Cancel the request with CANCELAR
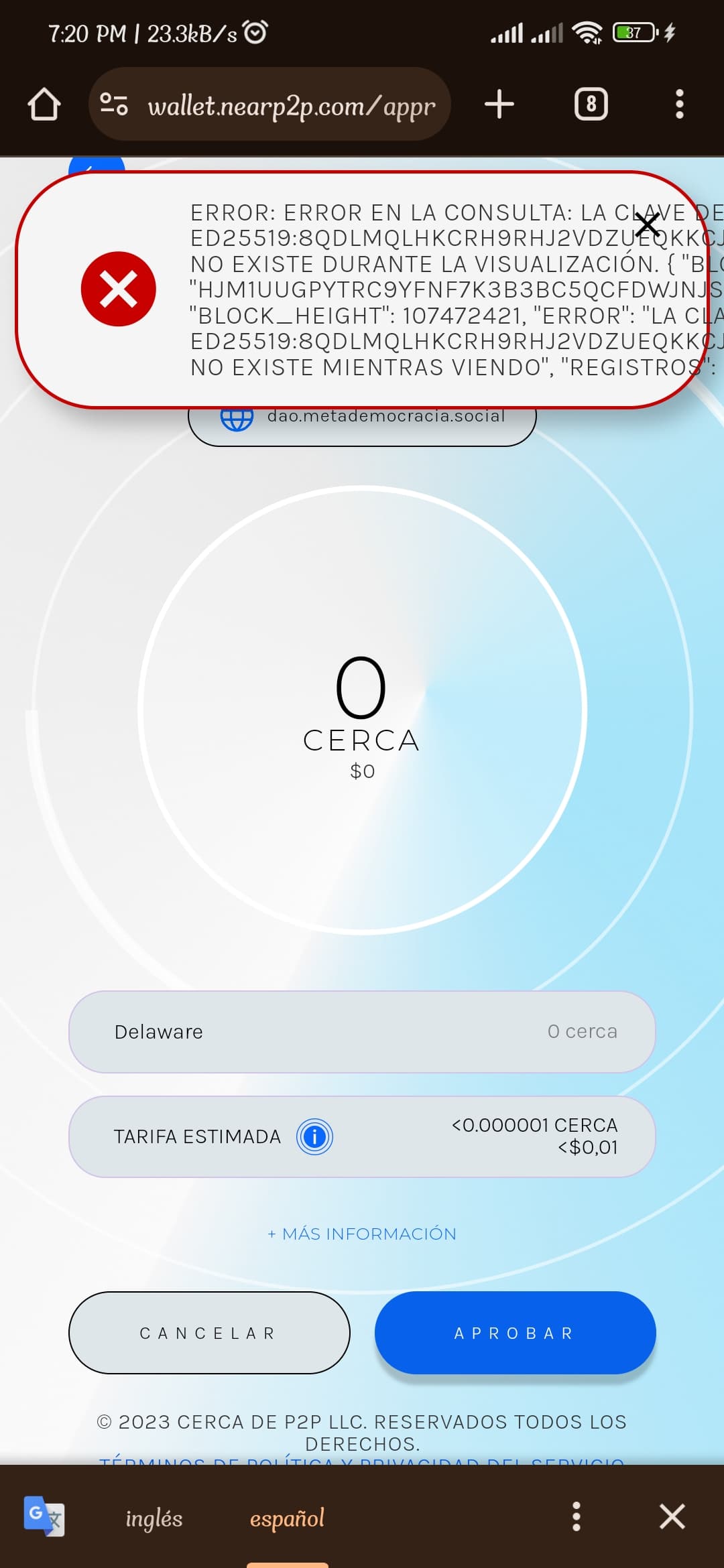This screenshot has width=724, height=1568. click(209, 1333)
